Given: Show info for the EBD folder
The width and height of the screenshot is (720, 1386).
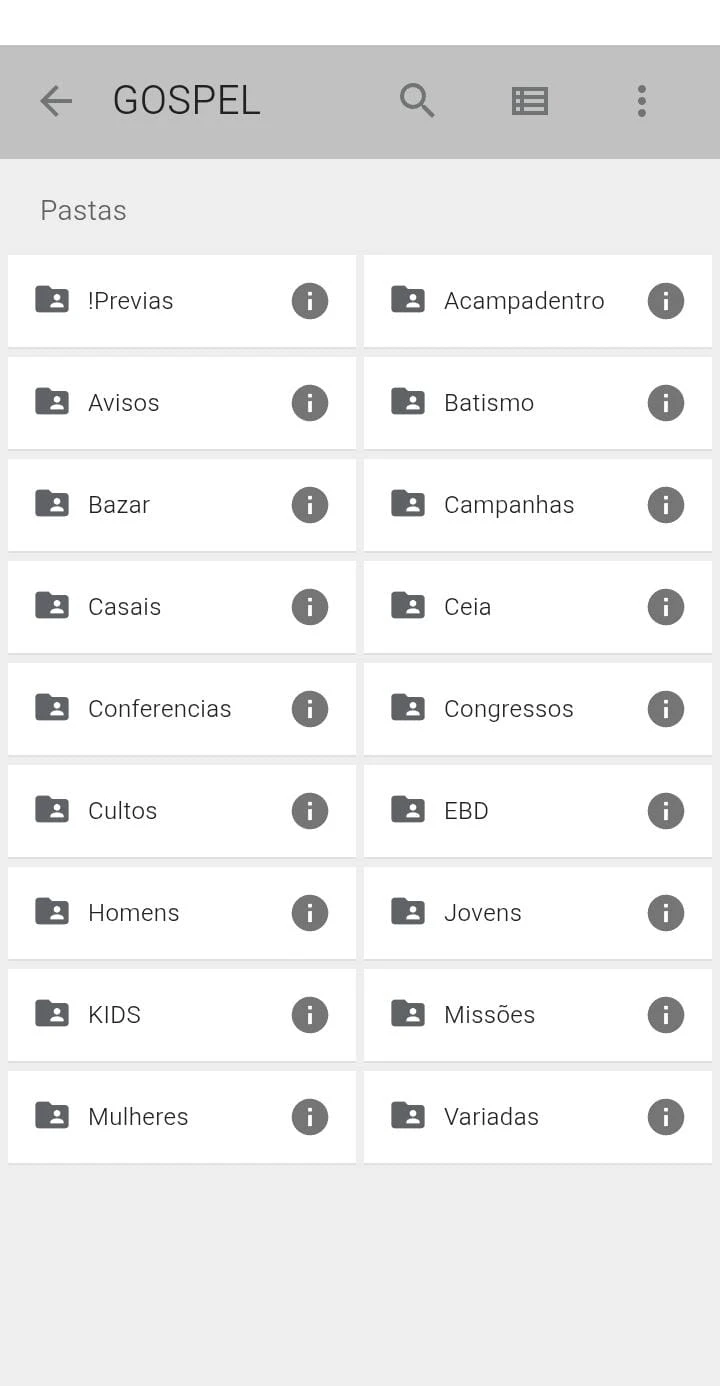Looking at the screenshot, I should point(666,811).
